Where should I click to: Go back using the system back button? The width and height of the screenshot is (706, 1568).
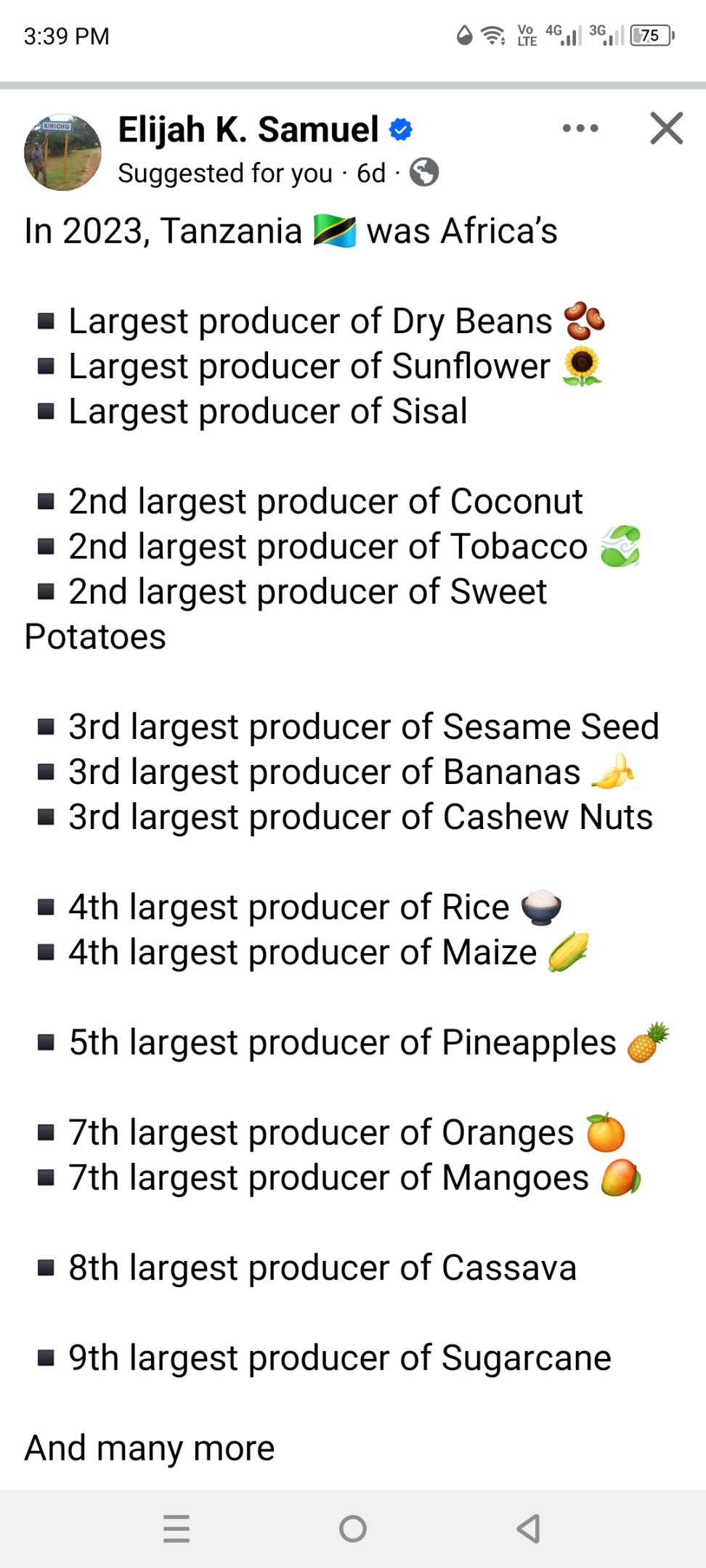pyautogui.click(x=529, y=1528)
